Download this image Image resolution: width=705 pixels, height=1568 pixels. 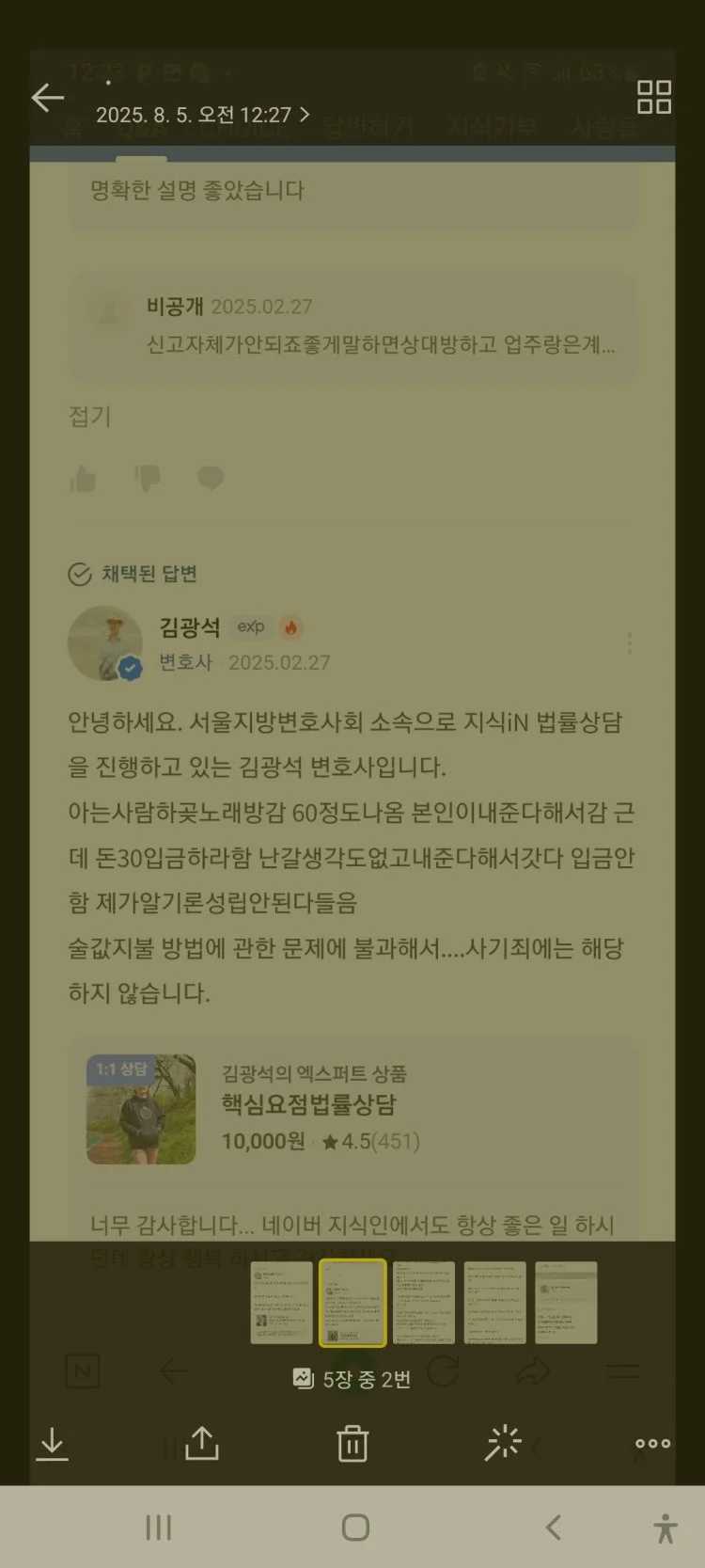(x=53, y=1444)
